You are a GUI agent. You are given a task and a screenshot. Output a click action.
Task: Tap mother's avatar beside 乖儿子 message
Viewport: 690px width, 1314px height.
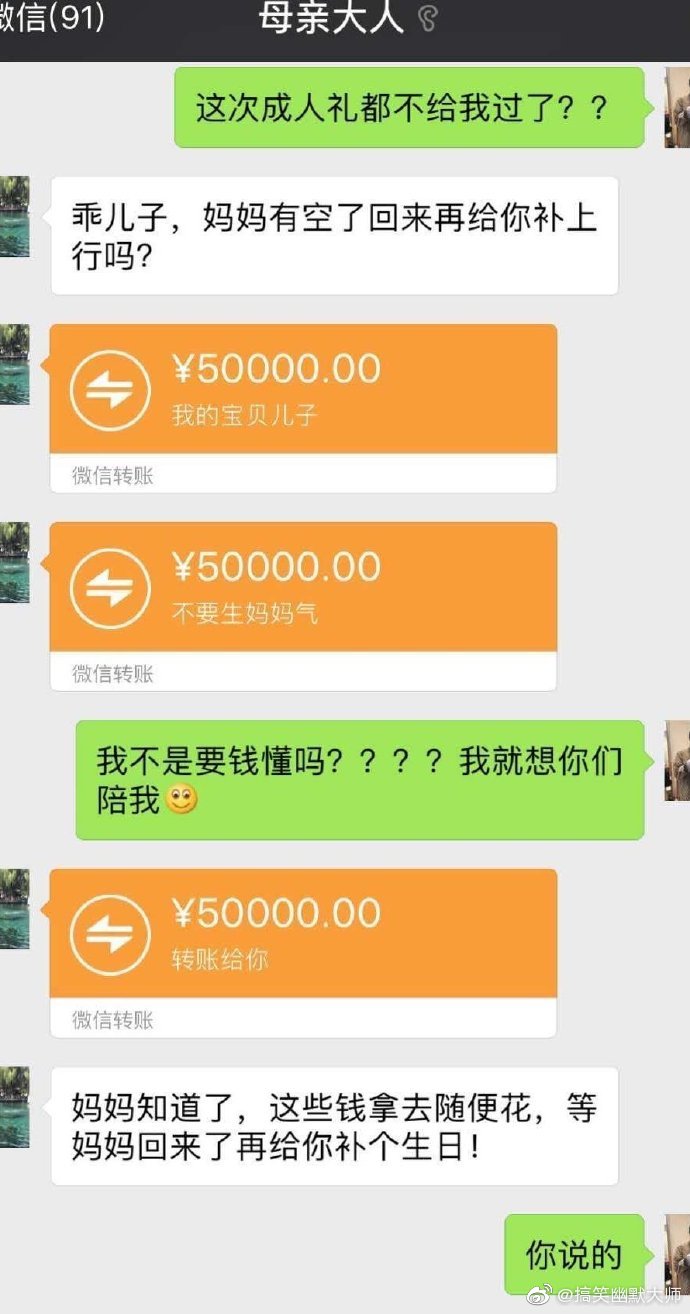pyautogui.click(x=14, y=216)
